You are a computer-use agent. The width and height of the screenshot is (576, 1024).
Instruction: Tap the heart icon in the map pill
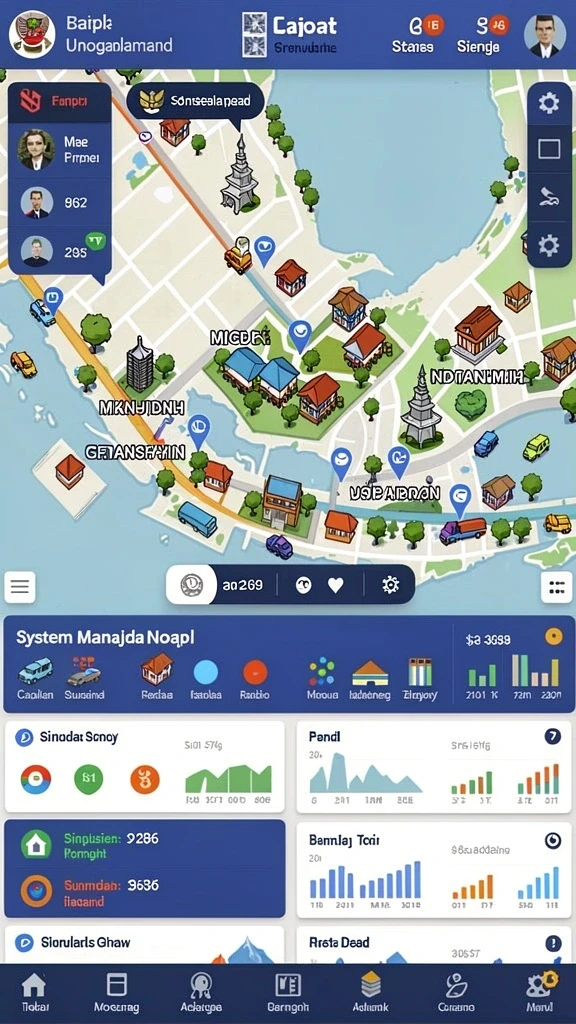point(335,584)
